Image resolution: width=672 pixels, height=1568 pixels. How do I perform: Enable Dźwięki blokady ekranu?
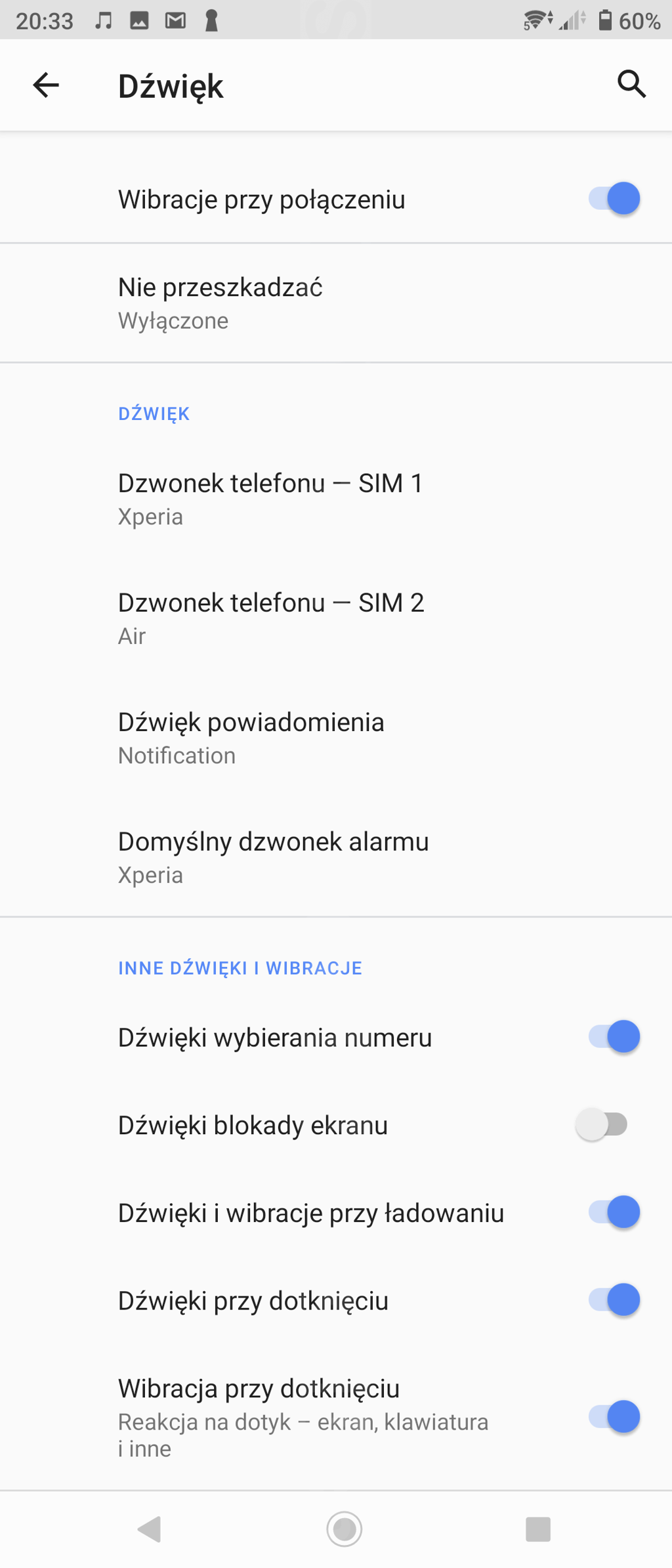pos(602,1125)
